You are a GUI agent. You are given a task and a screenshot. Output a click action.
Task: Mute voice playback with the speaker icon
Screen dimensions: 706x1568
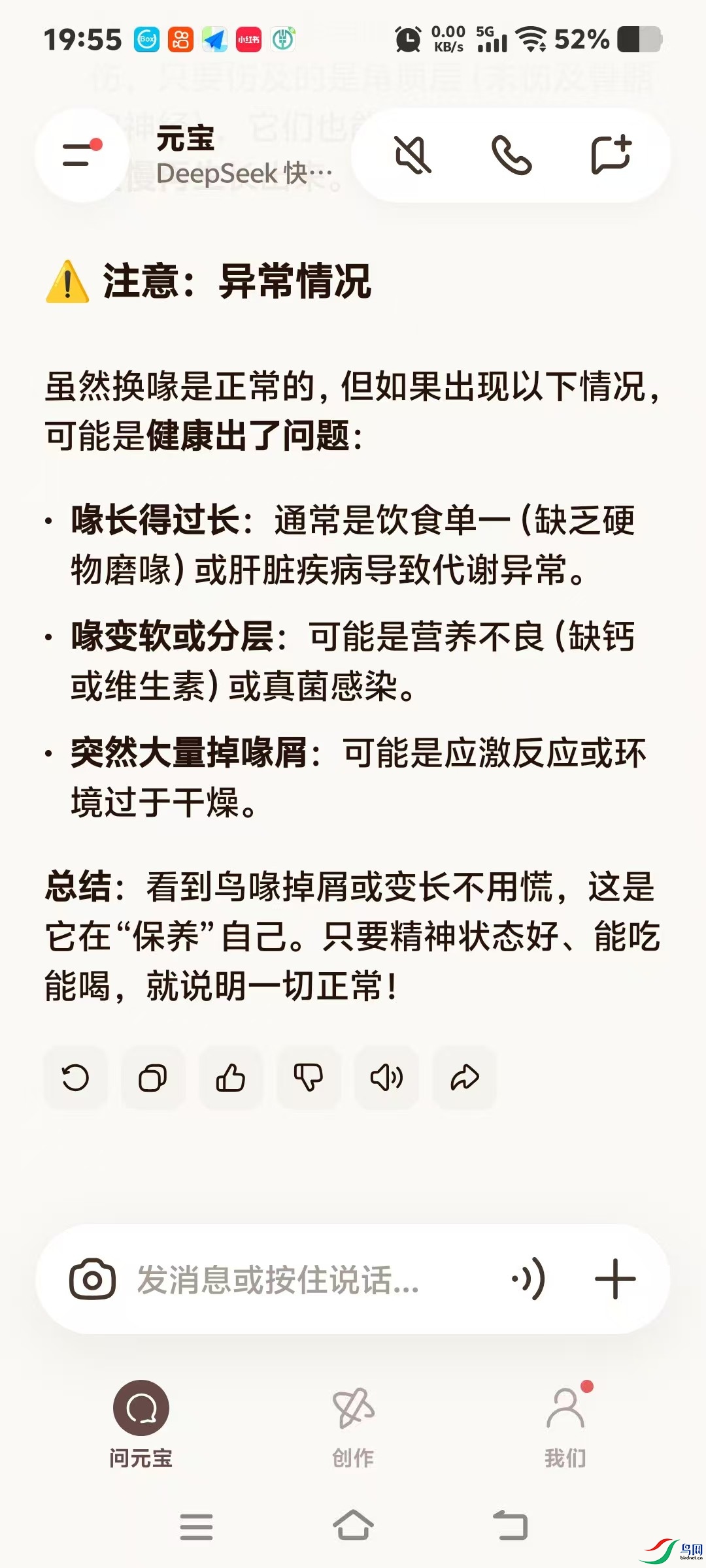tap(412, 155)
